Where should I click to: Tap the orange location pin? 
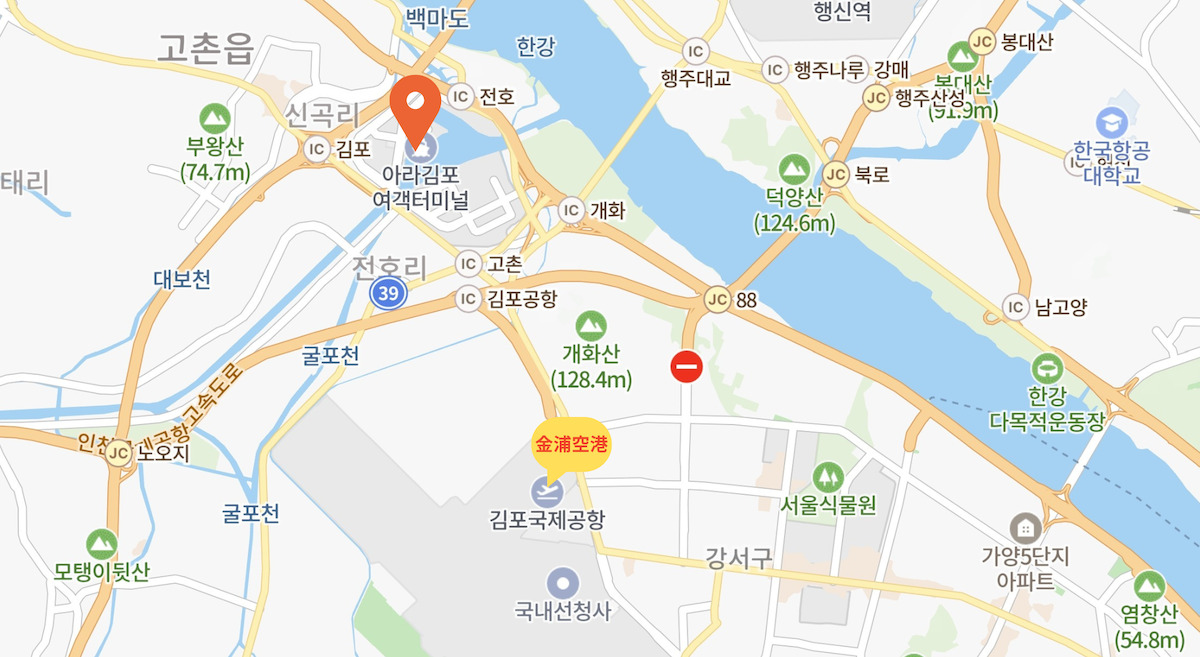coord(414,104)
